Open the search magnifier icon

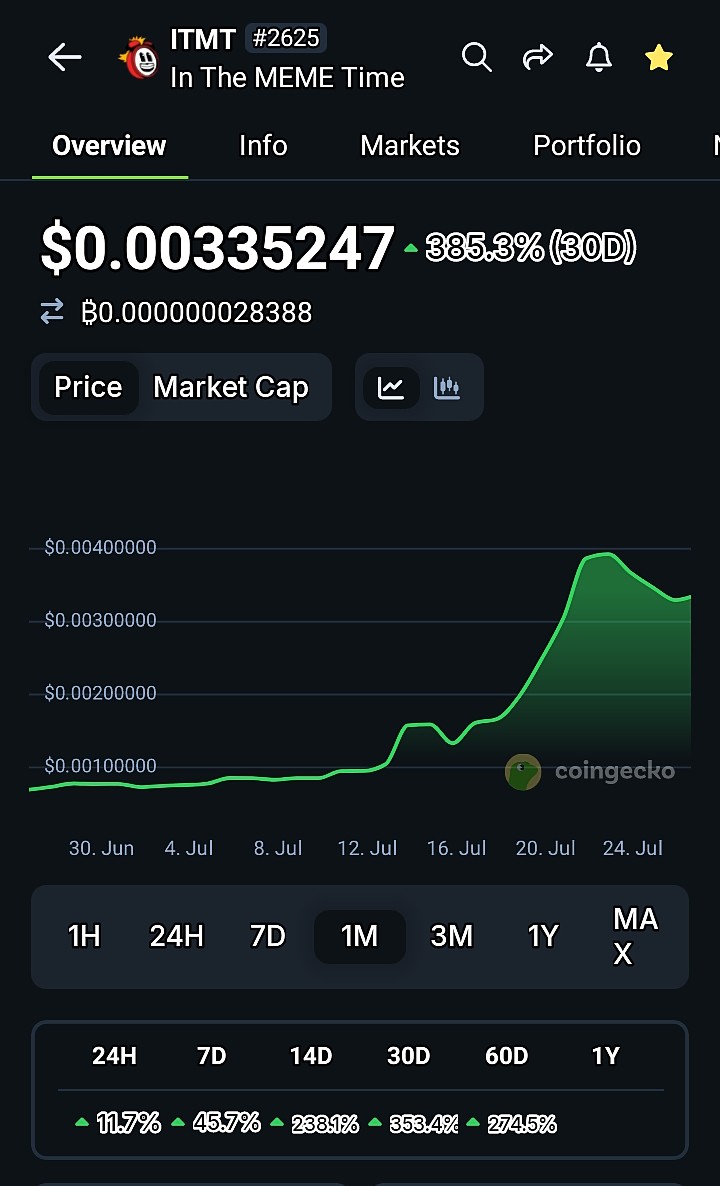476,57
